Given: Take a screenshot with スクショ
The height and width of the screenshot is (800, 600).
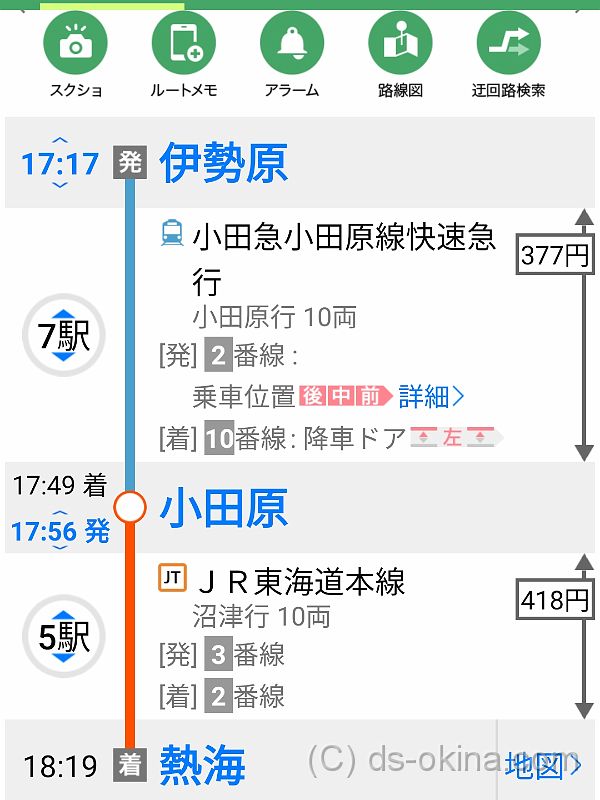Looking at the screenshot, I should click(76, 45).
